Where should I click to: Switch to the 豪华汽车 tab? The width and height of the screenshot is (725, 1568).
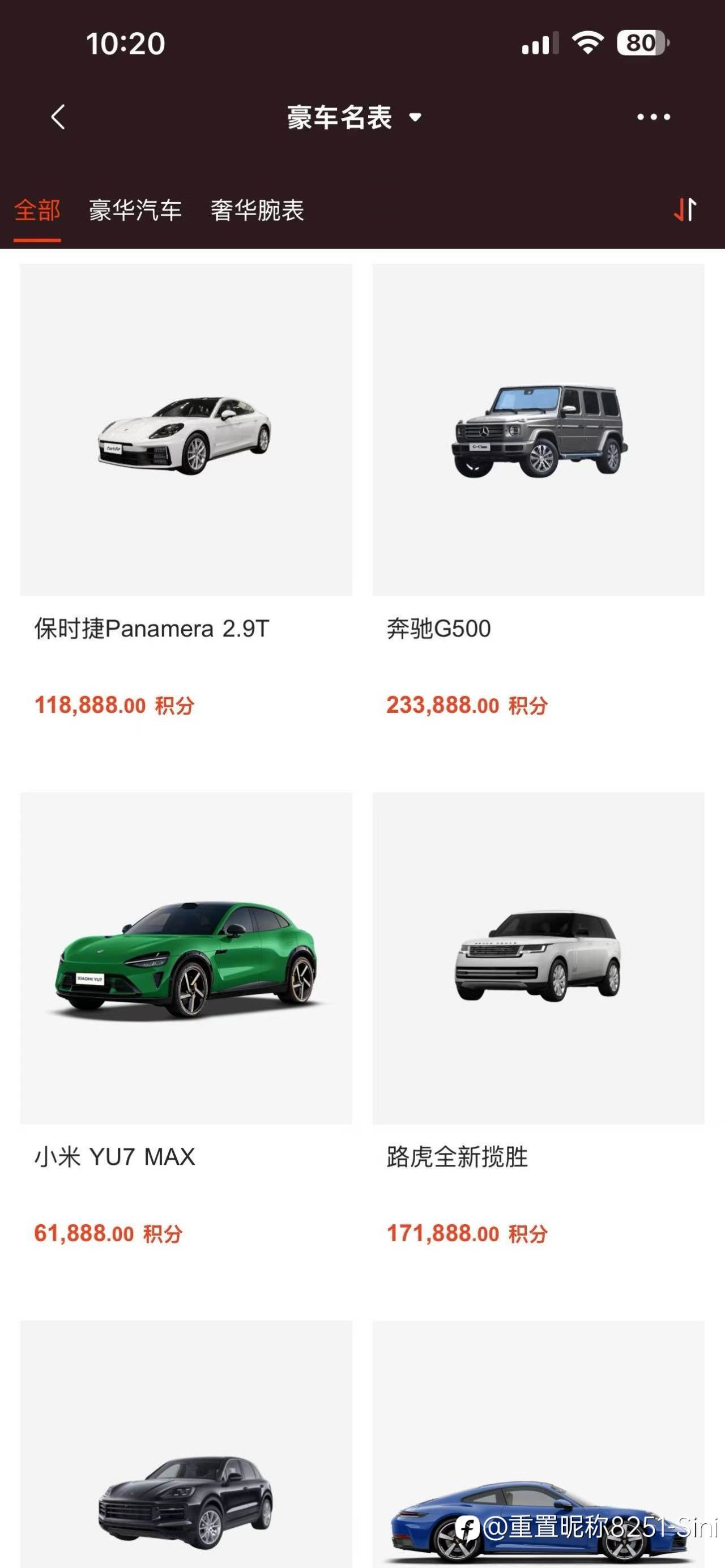pyautogui.click(x=135, y=211)
